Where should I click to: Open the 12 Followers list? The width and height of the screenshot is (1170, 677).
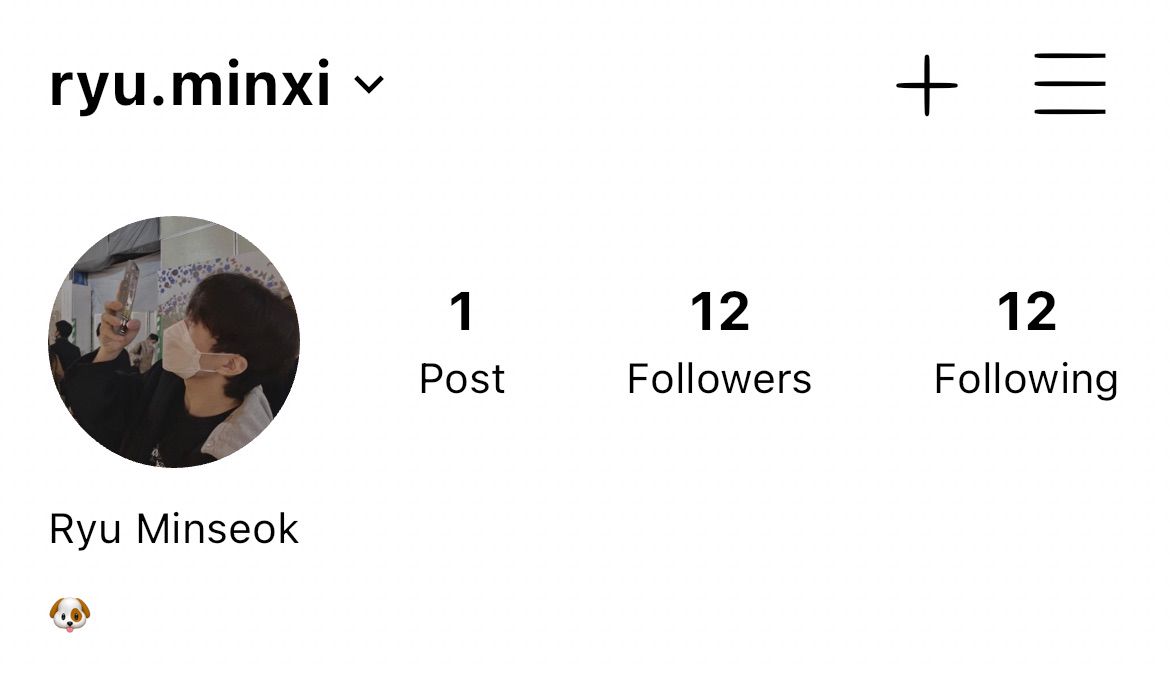[x=719, y=342]
